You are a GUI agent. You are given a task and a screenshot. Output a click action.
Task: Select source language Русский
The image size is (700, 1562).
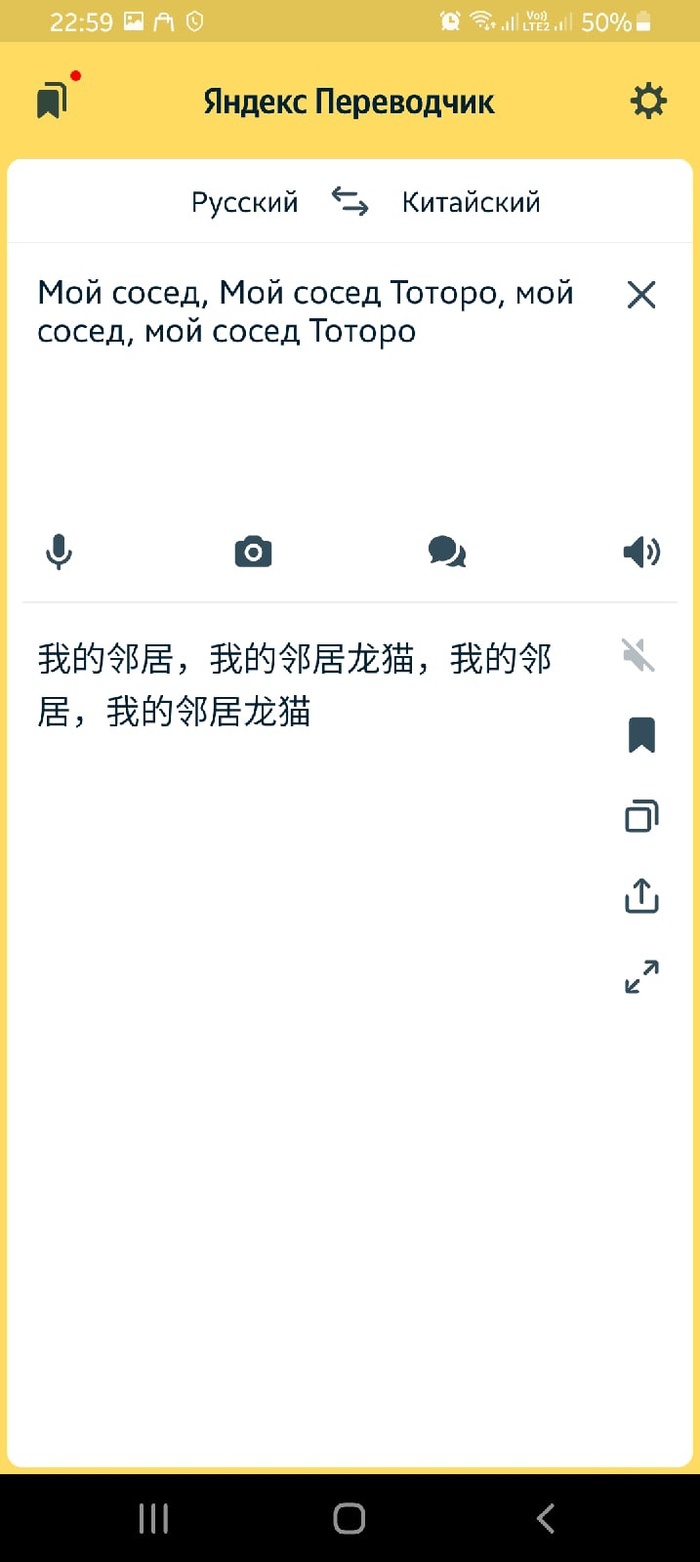(245, 203)
